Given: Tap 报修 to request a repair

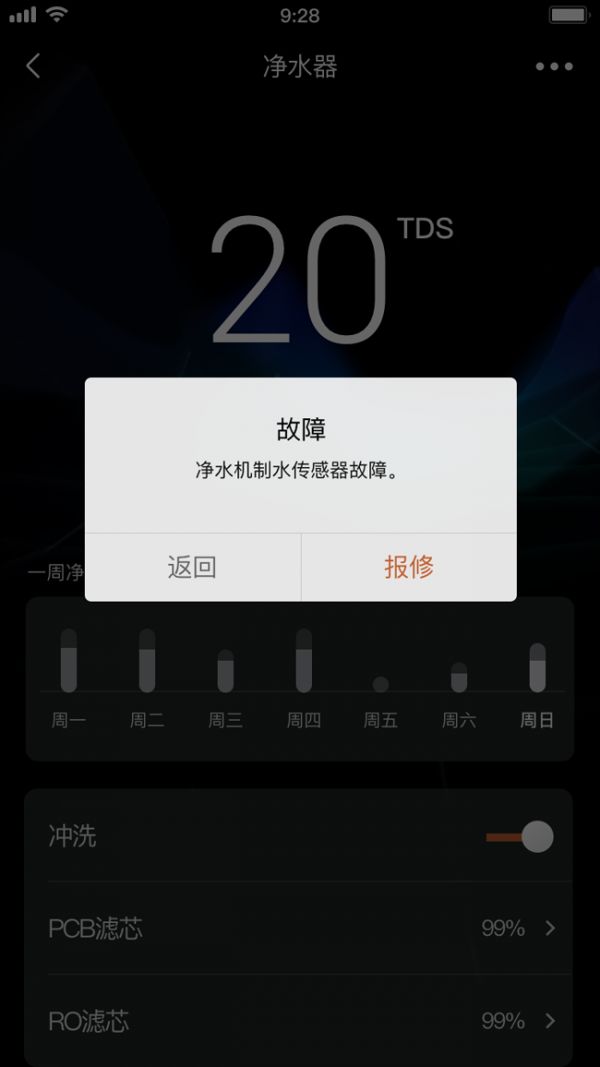Looking at the screenshot, I should pos(409,567).
